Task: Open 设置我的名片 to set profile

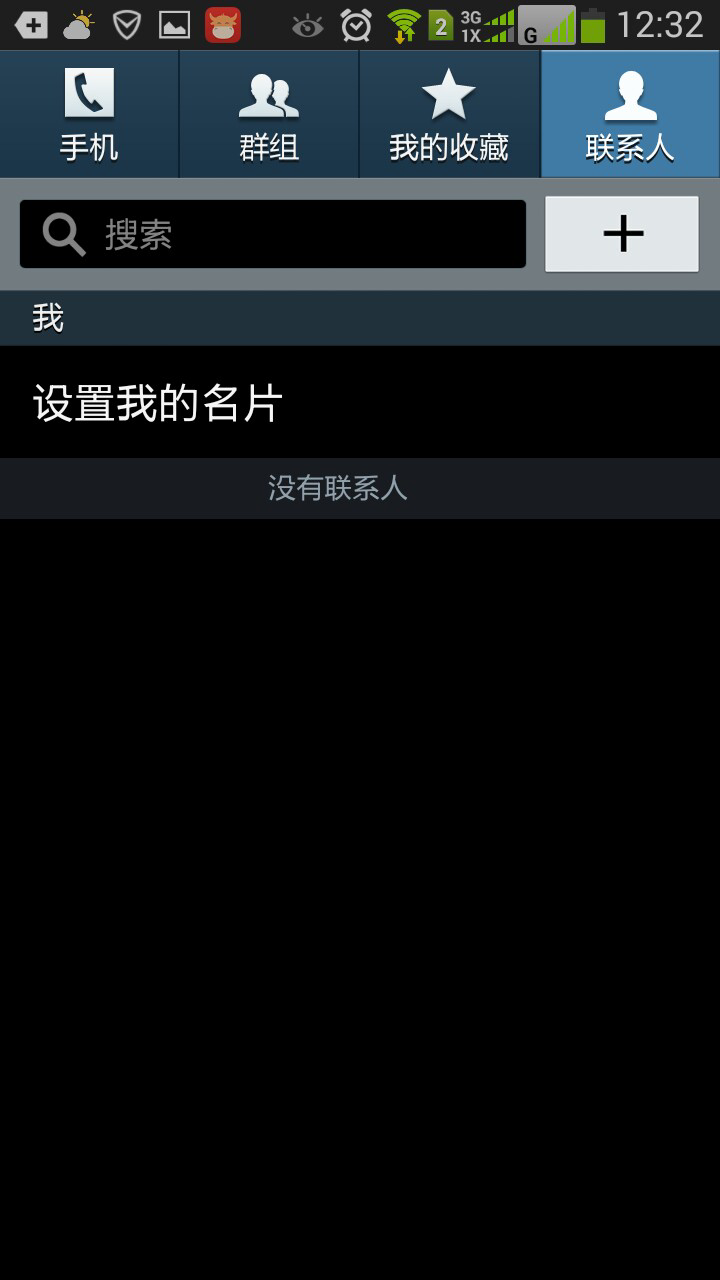Action: 360,403
